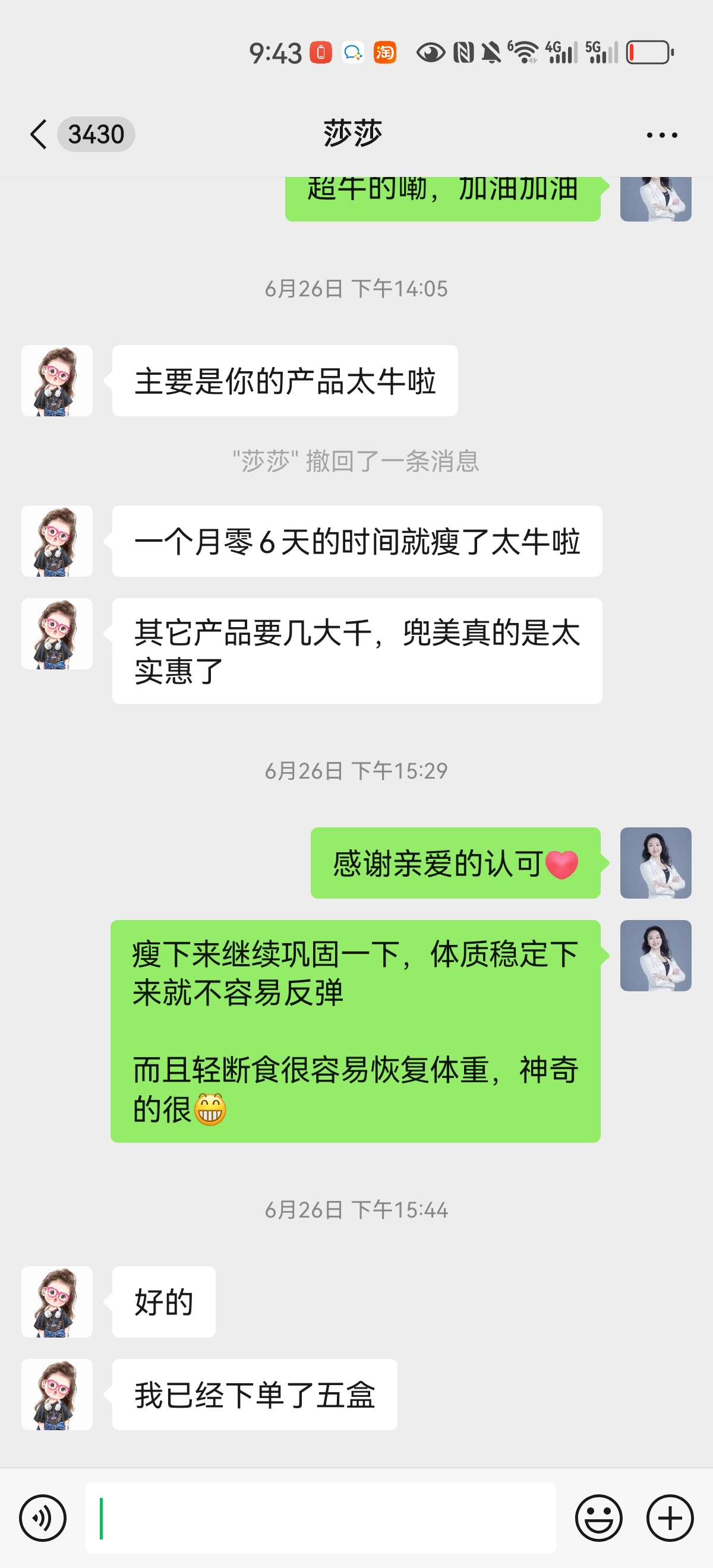
Task: Open the chat info overflow menu
Action: (661, 134)
